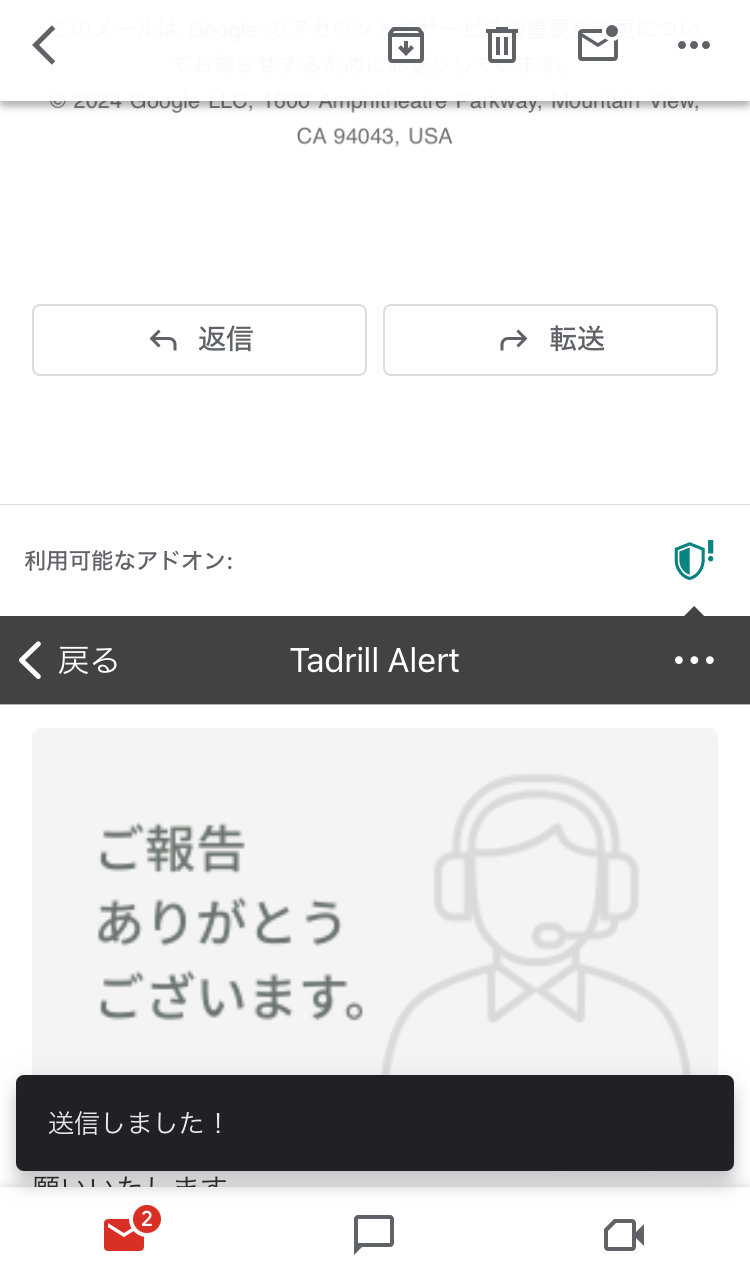Viewport: 750px width, 1283px height.
Task: Archive this email
Action: 406,45
